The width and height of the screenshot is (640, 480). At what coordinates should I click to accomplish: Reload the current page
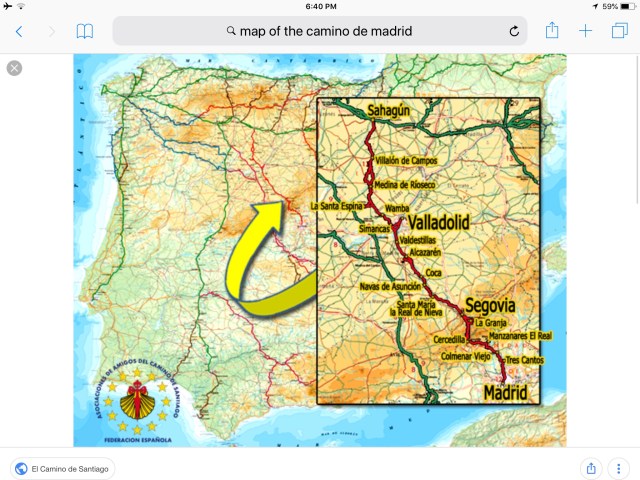coord(514,31)
